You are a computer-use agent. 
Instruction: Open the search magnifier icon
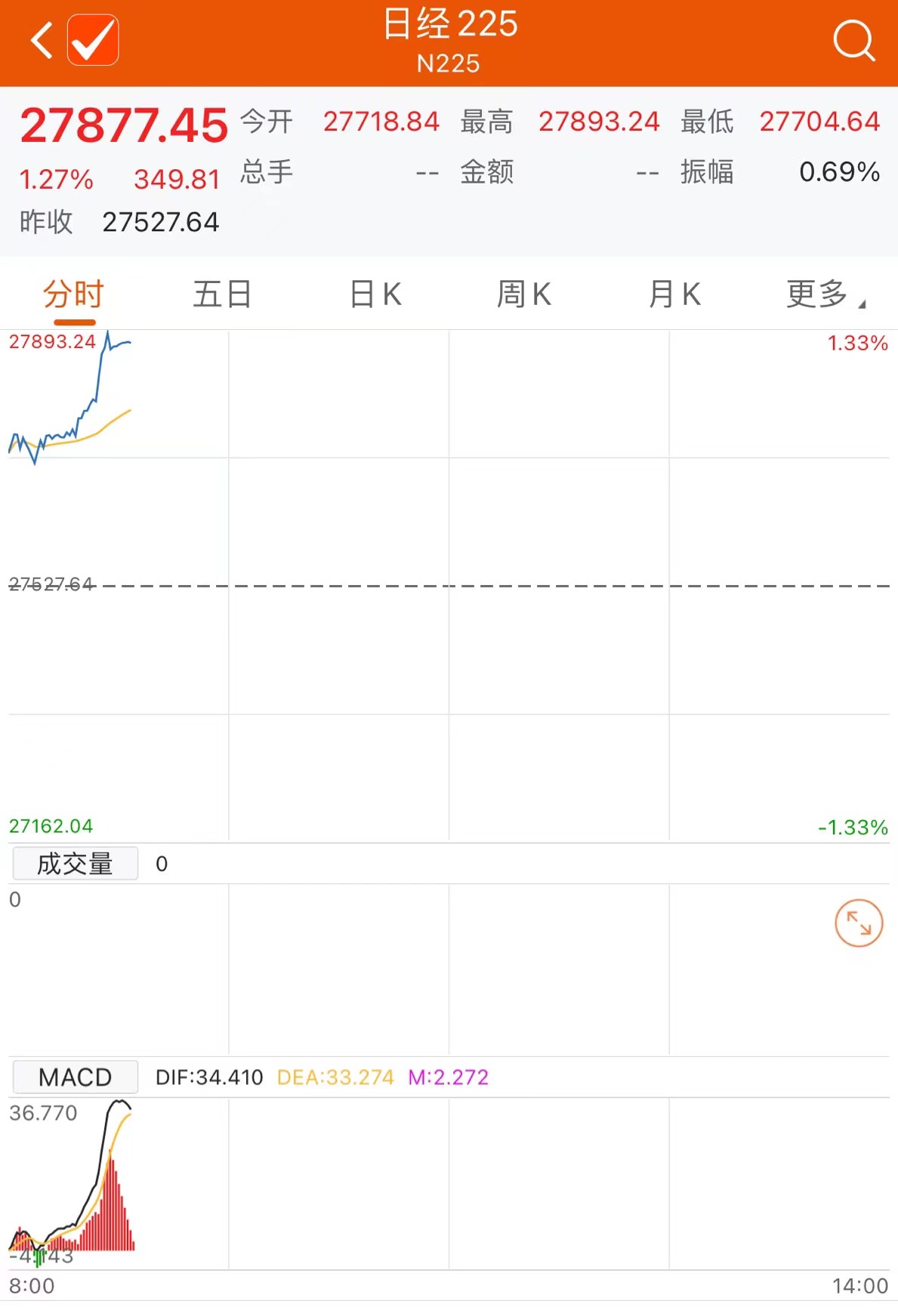pos(853,40)
